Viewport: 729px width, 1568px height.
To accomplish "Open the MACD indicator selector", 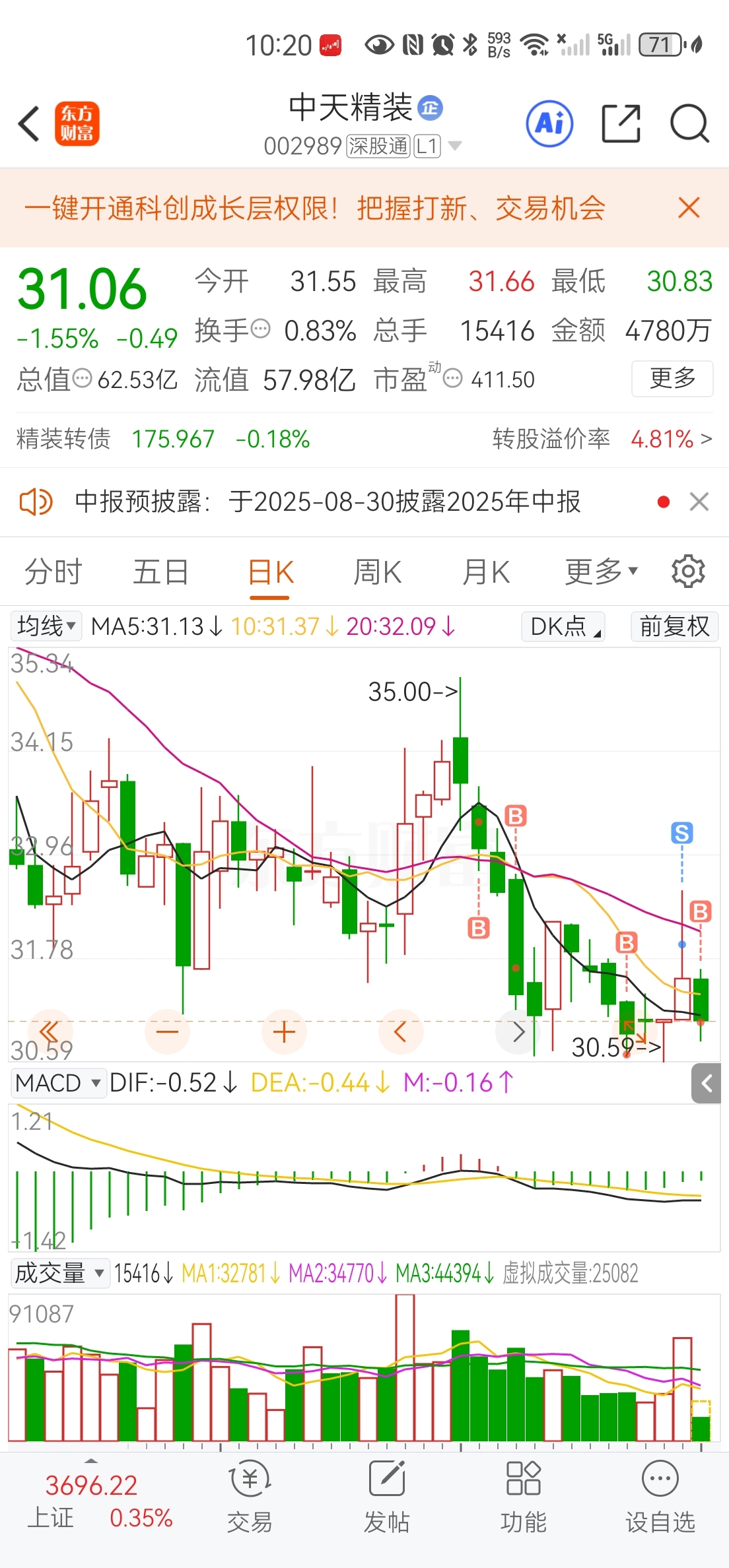I will click(x=58, y=1083).
